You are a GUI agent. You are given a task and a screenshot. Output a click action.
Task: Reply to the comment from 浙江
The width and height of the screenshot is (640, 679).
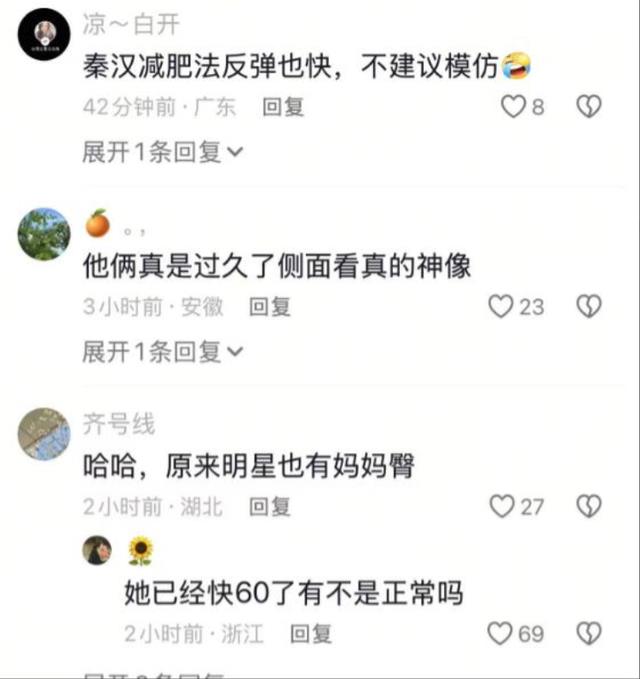310,634
